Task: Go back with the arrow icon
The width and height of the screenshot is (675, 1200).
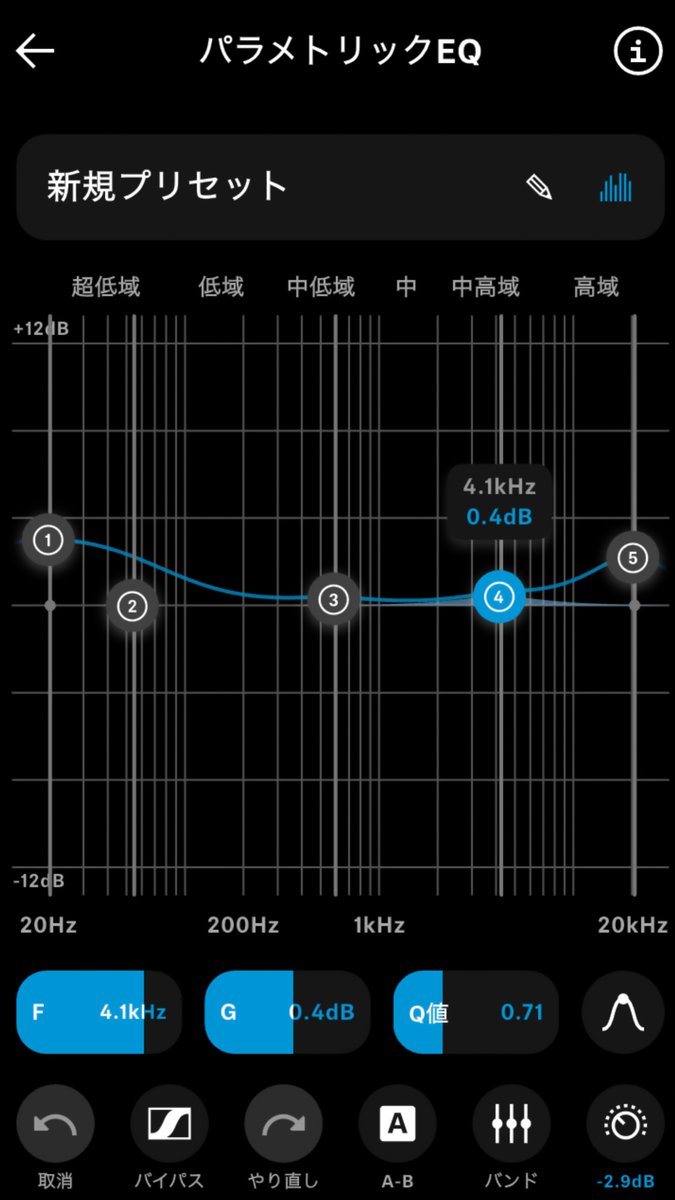Action: pos(35,52)
